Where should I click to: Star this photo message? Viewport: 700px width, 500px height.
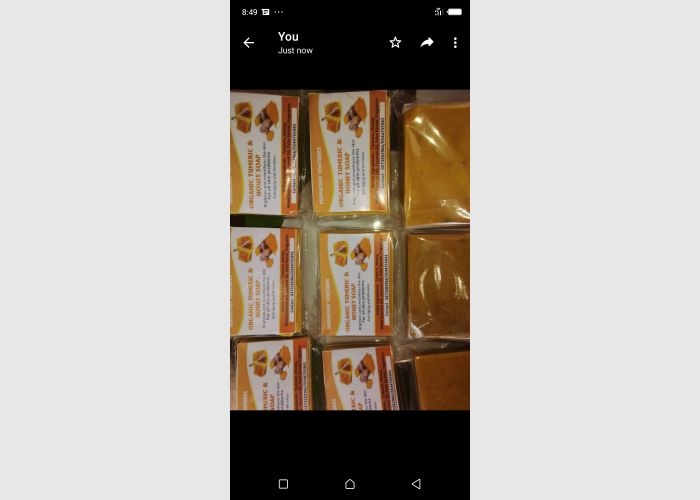pos(395,43)
